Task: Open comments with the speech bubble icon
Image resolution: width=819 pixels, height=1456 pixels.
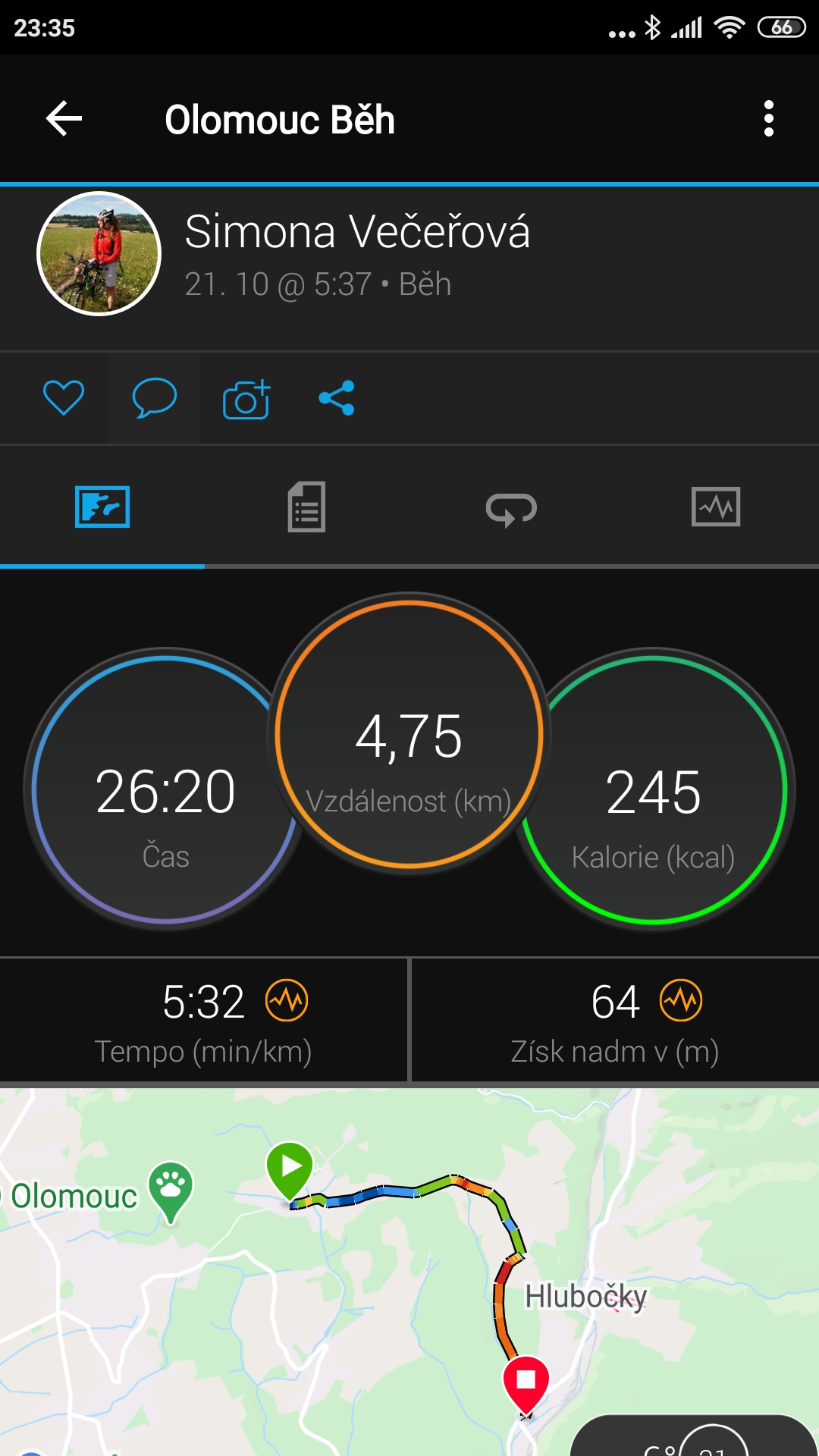Action: (x=155, y=398)
